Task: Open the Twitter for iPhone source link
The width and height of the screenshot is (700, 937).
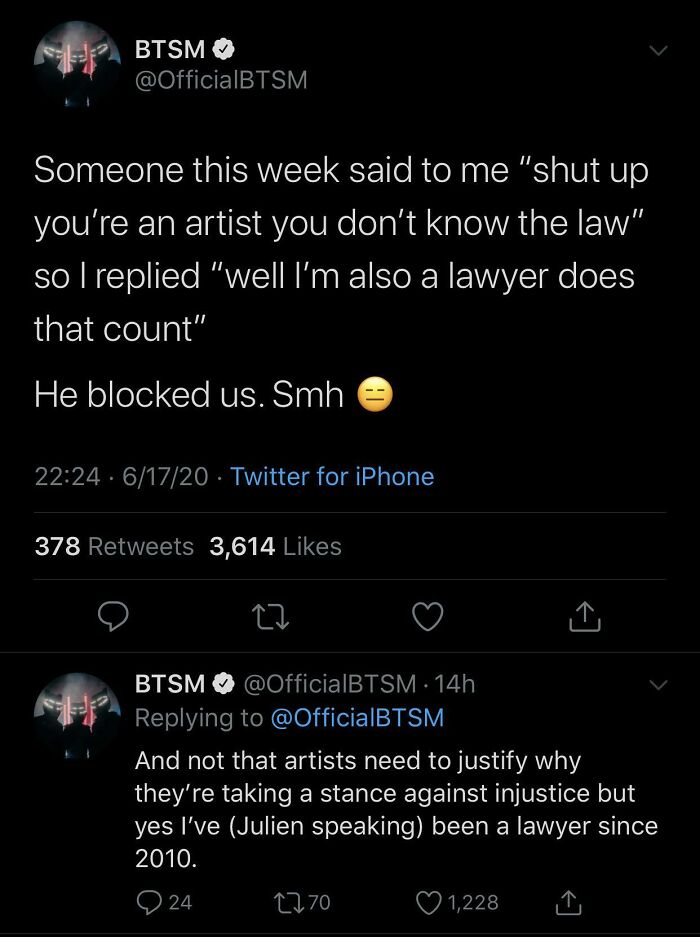Action: (332, 476)
